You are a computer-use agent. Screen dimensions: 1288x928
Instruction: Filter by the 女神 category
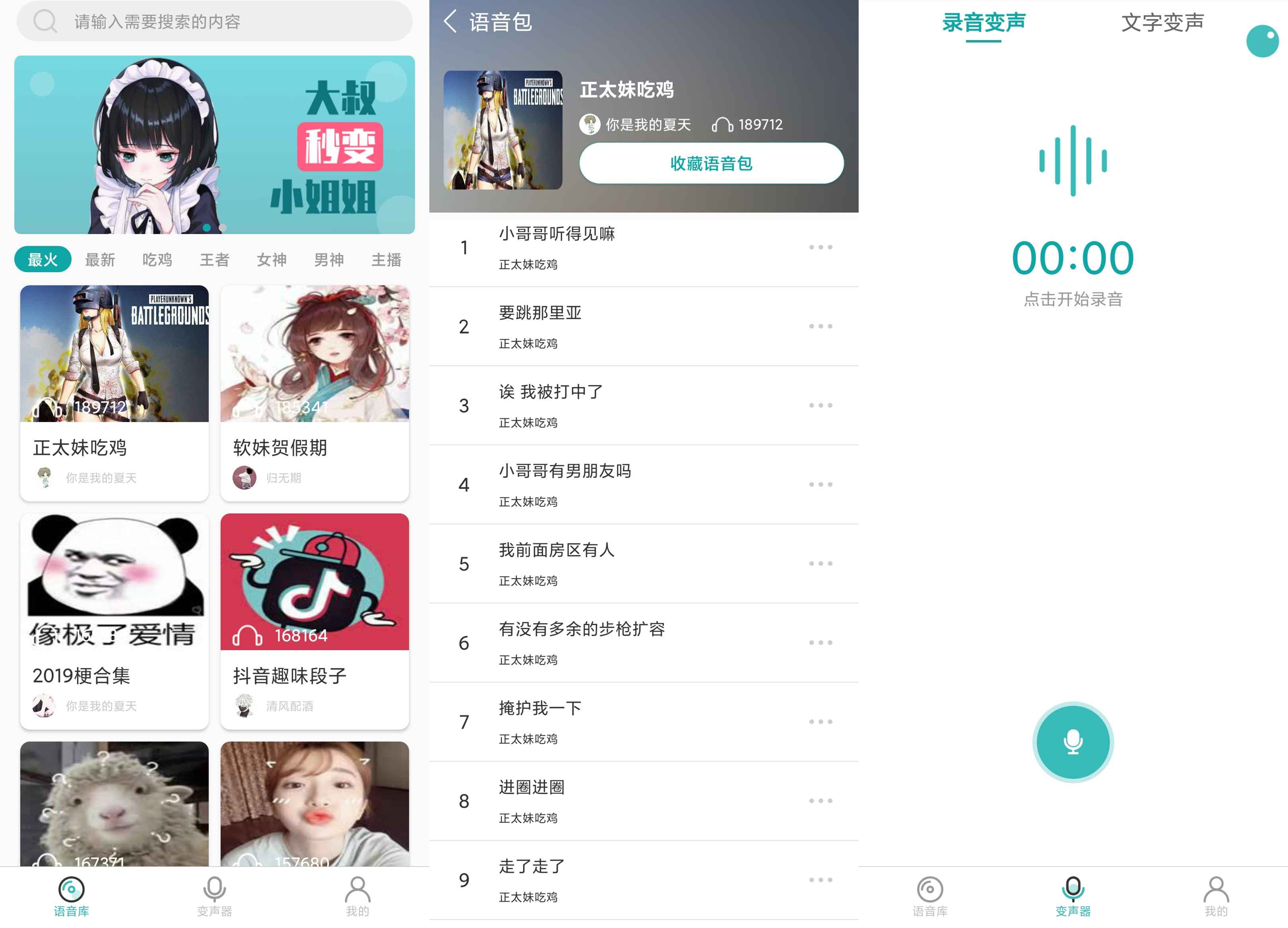pyautogui.click(x=272, y=260)
